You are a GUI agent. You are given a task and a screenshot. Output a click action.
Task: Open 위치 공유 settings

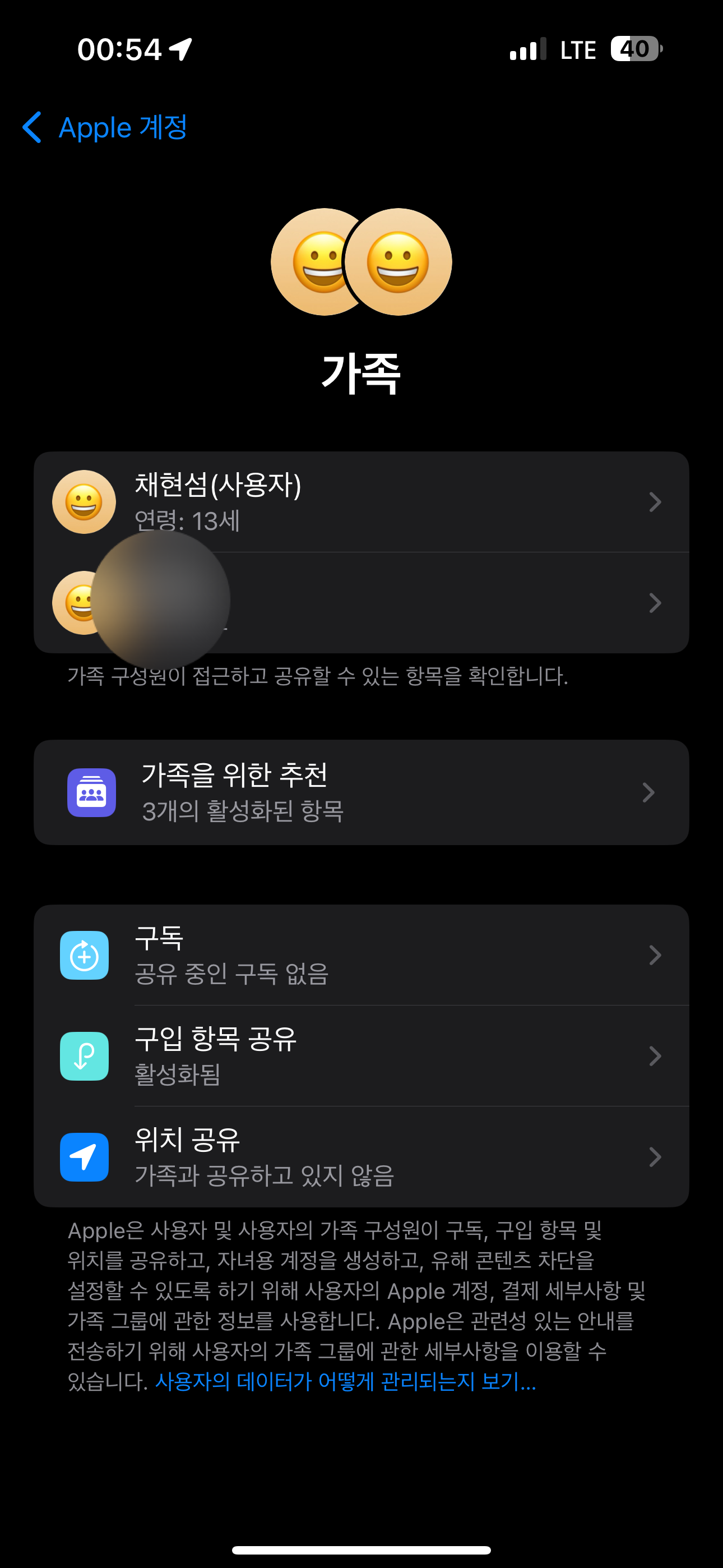click(361, 1156)
